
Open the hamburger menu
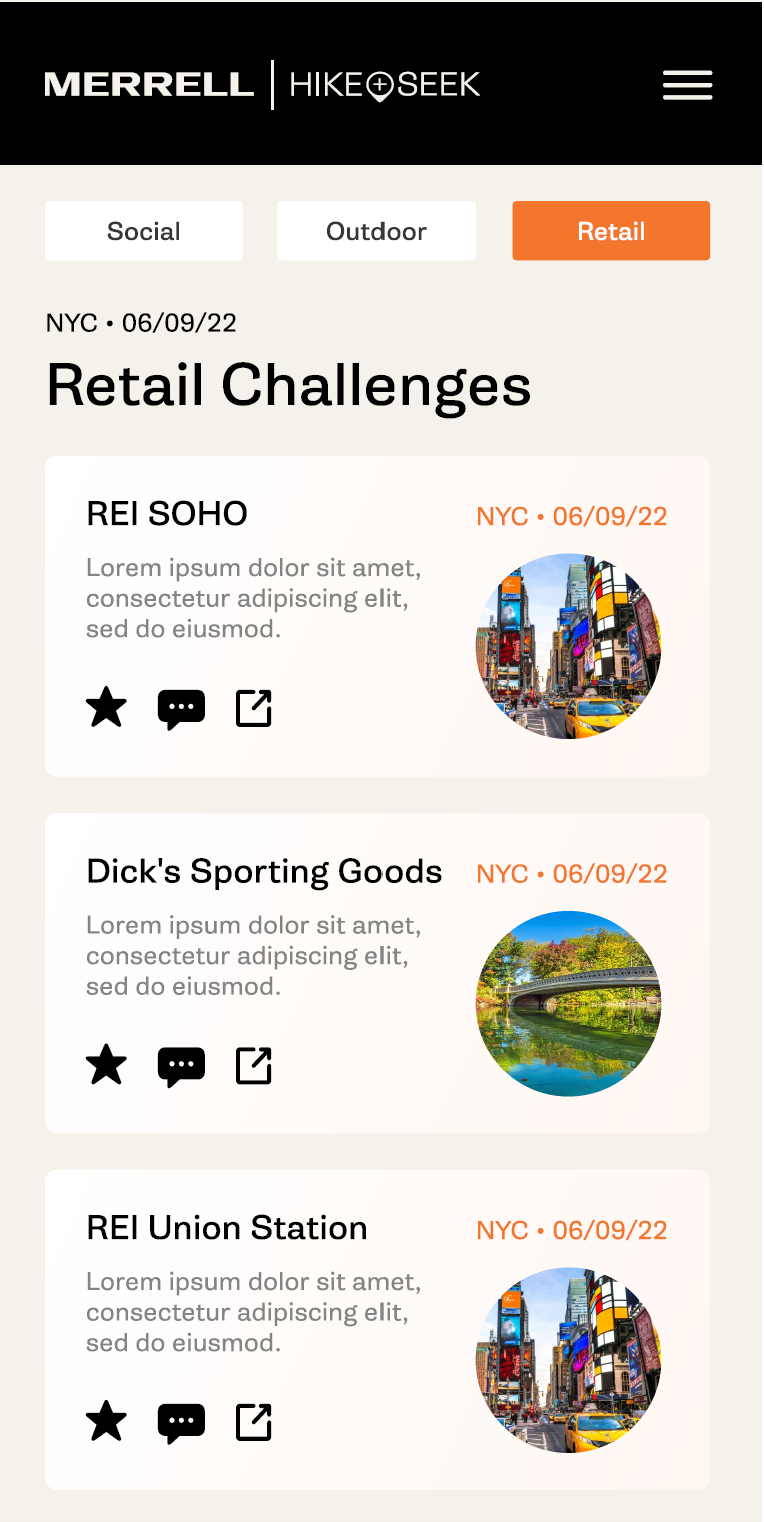687,85
